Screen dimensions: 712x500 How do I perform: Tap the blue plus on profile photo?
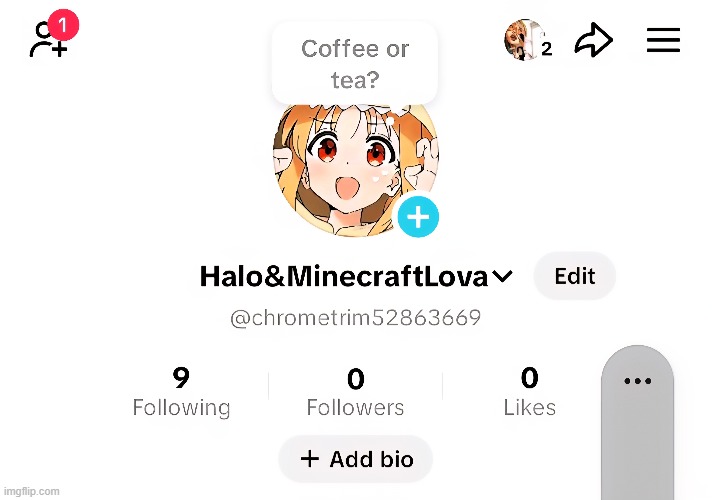click(418, 216)
